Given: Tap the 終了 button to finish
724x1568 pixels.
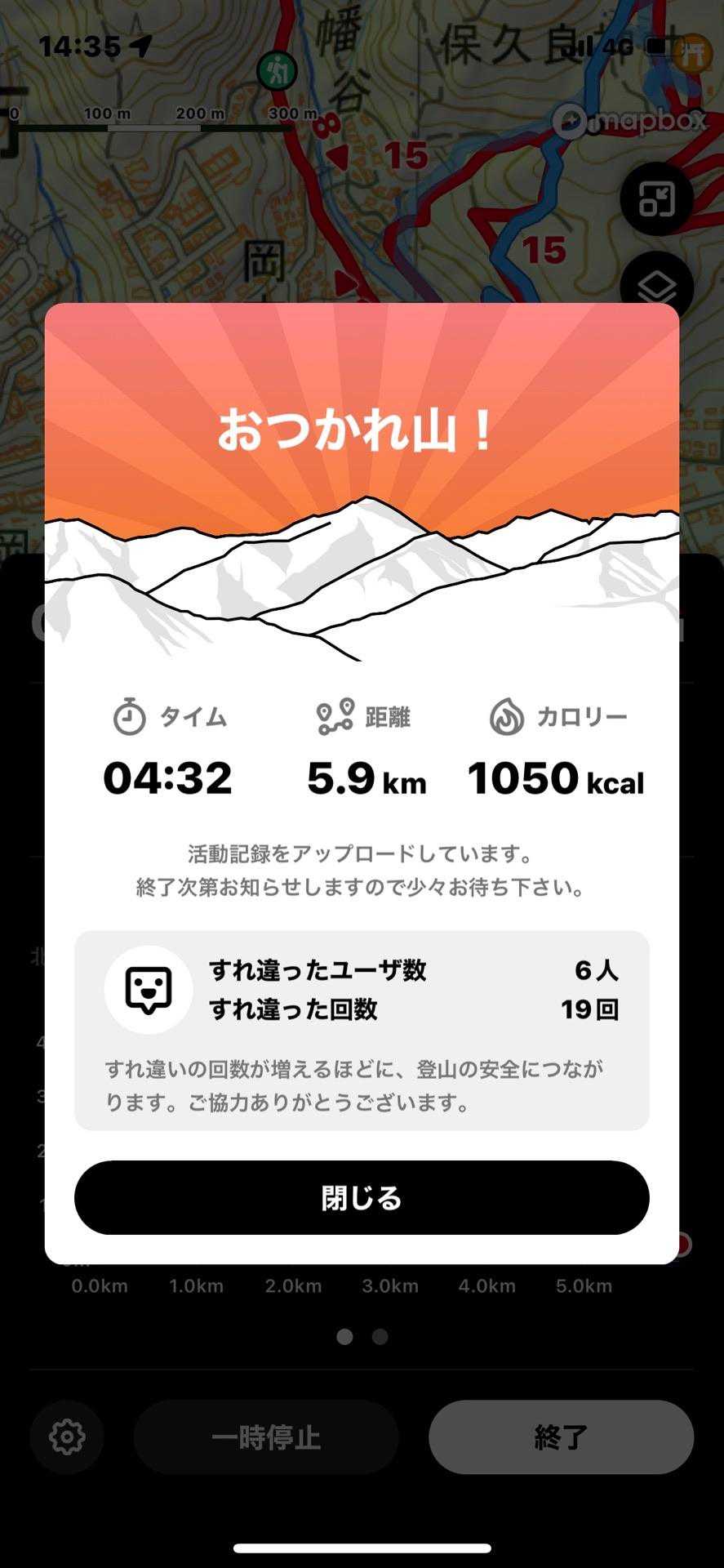Looking at the screenshot, I should [x=561, y=1437].
